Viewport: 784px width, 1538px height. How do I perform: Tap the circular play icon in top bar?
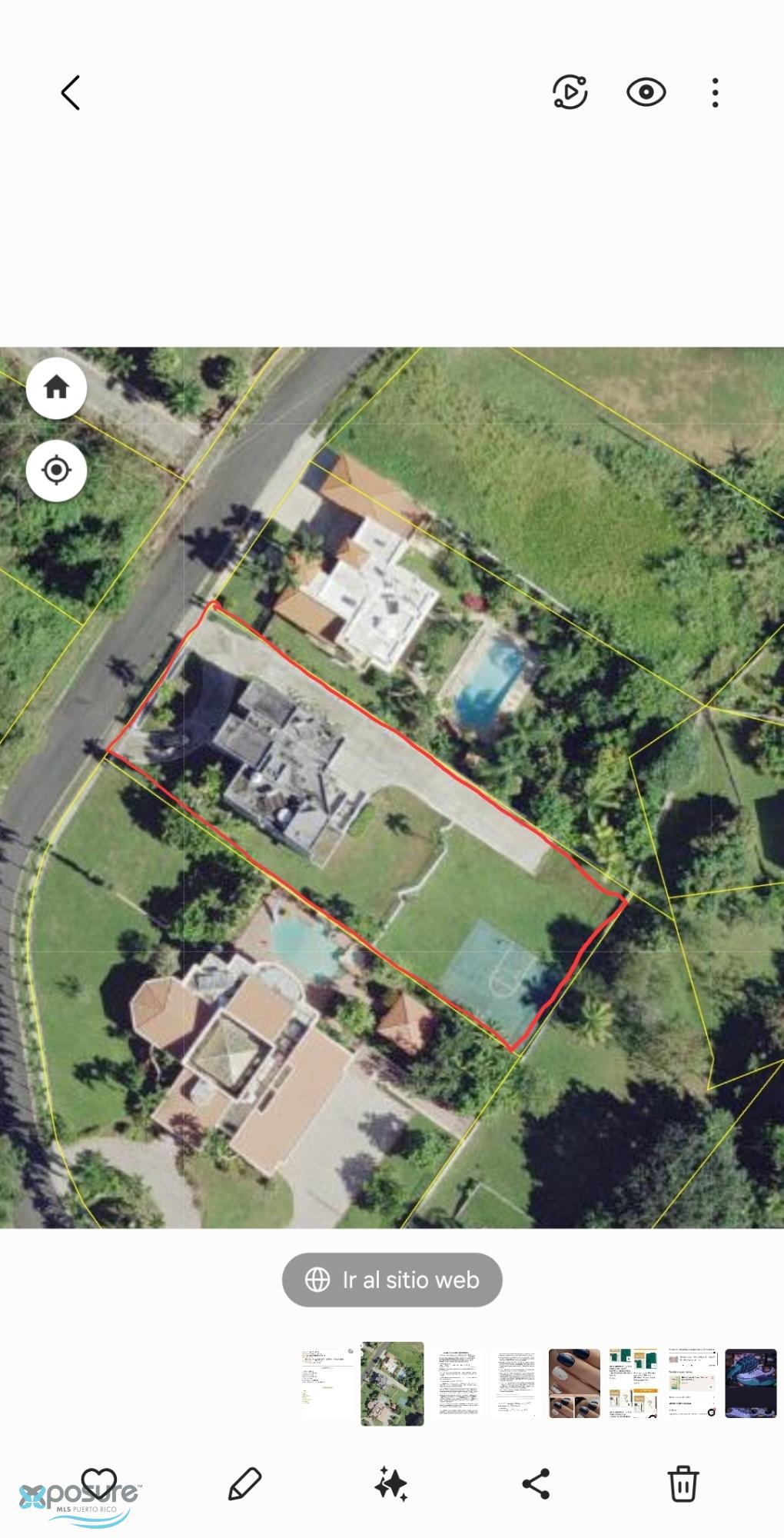(570, 92)
